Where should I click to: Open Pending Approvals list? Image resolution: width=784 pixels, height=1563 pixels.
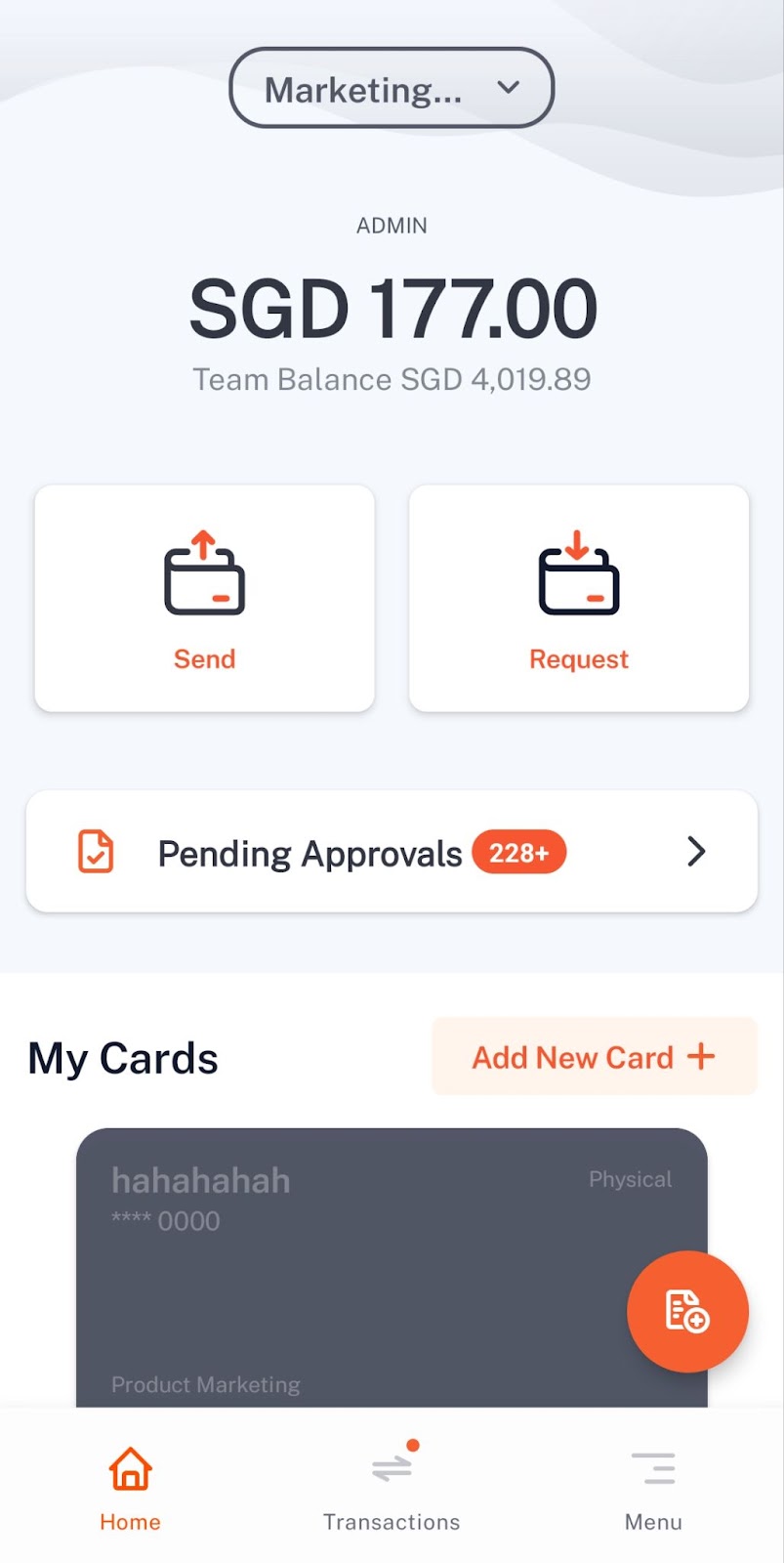(x=392, y=852)
